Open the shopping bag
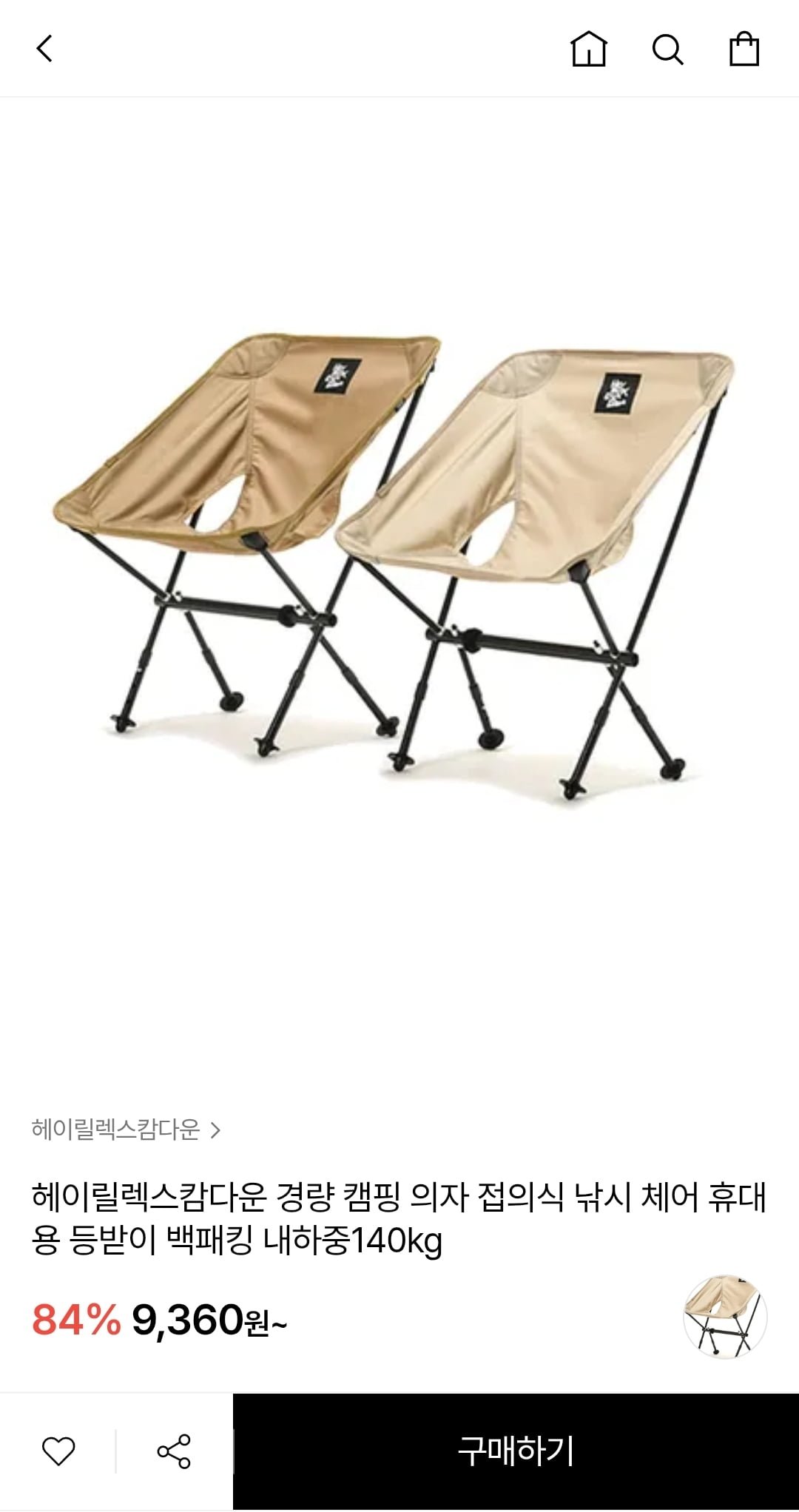799x1512 pixels. [744, 50]
